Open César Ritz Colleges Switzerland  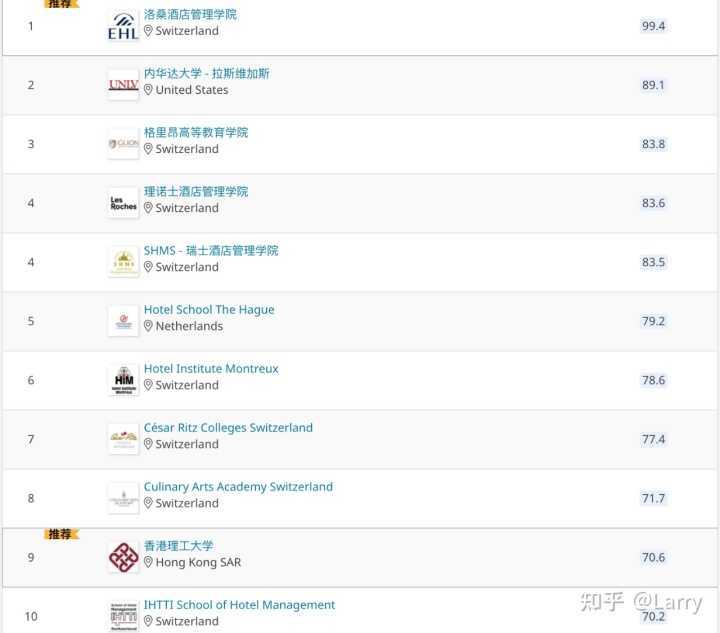[227, 428]
